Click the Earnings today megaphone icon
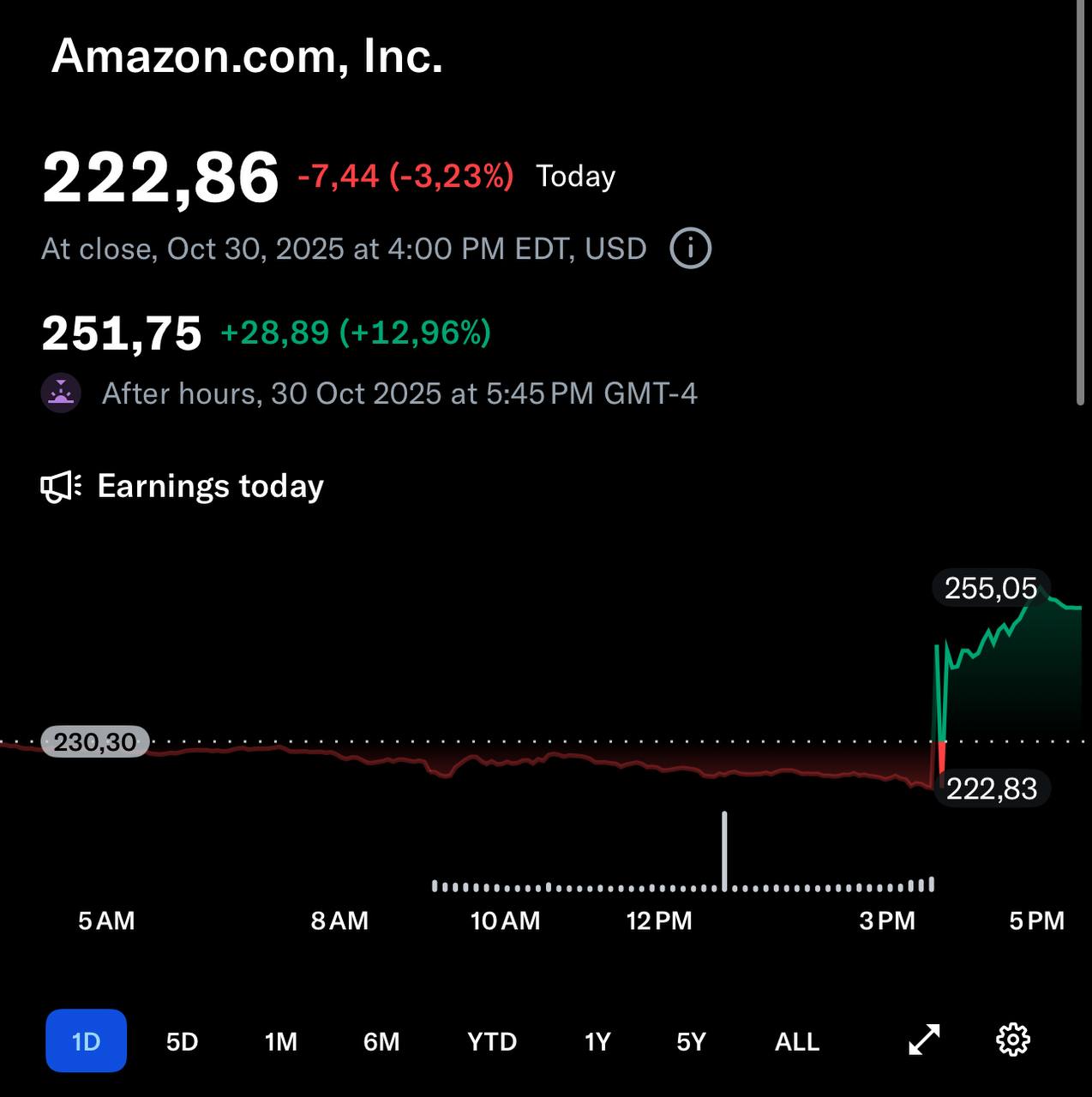1092x1097 pixels. click(58, 486)
